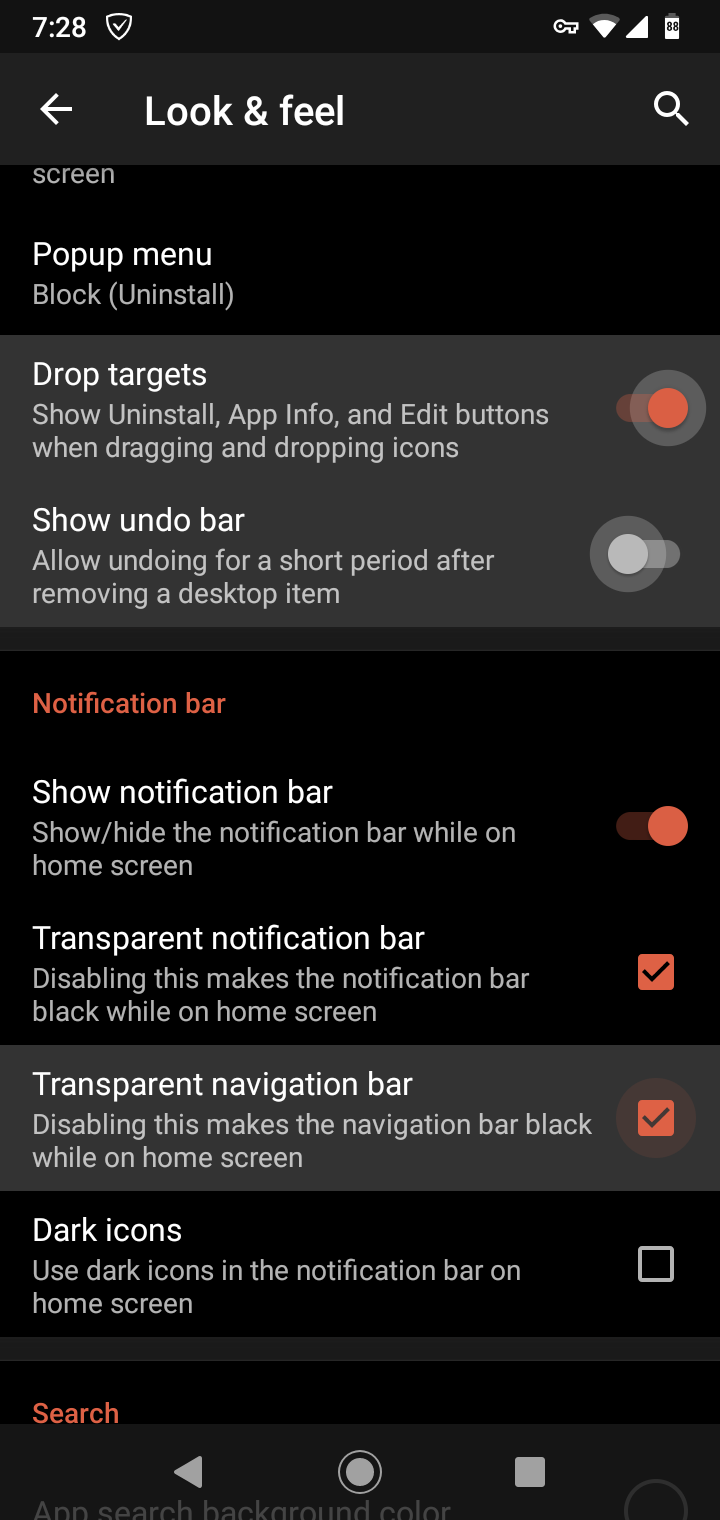Open the search icon in the app bar
This screenshot has height=1520, width=720.
point(671,109)
